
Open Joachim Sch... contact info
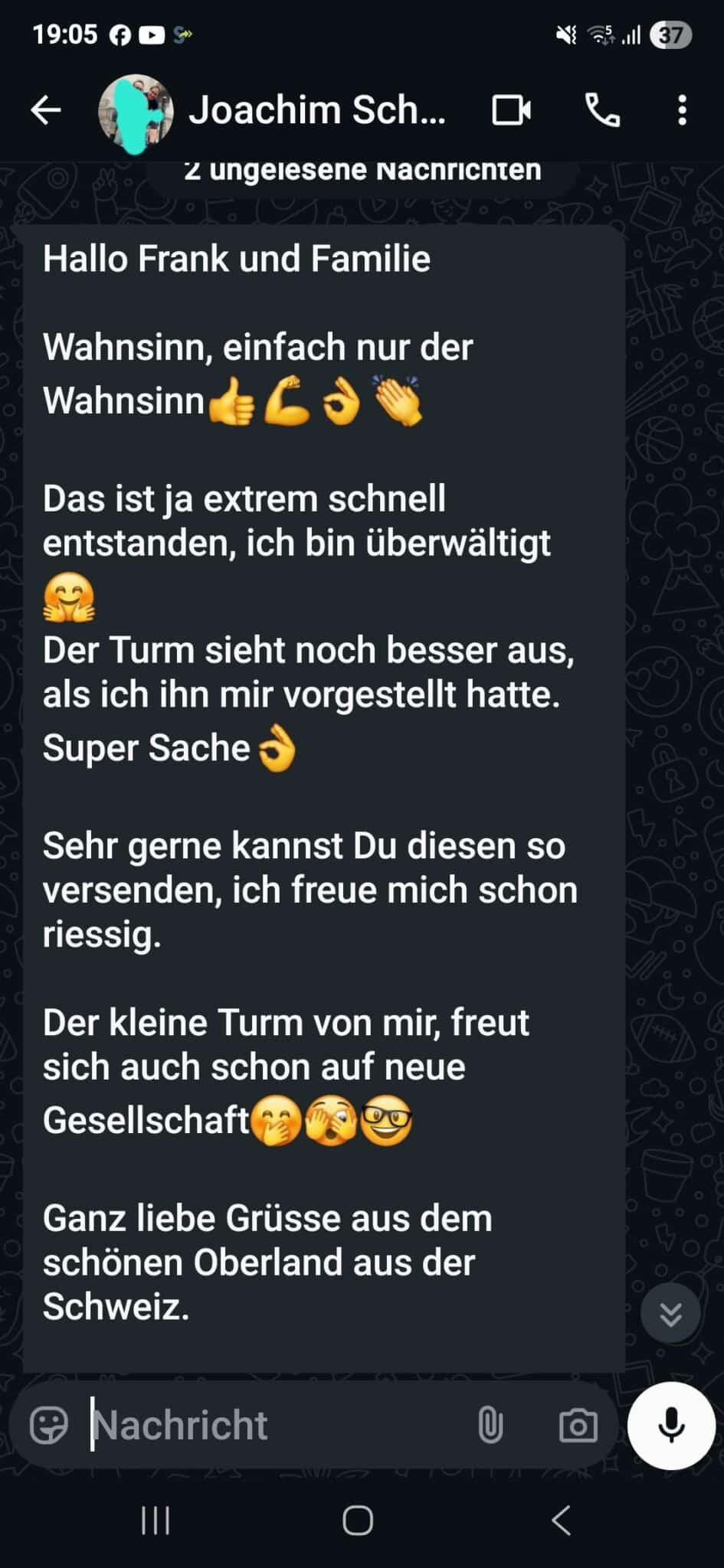tap(317, 110)
